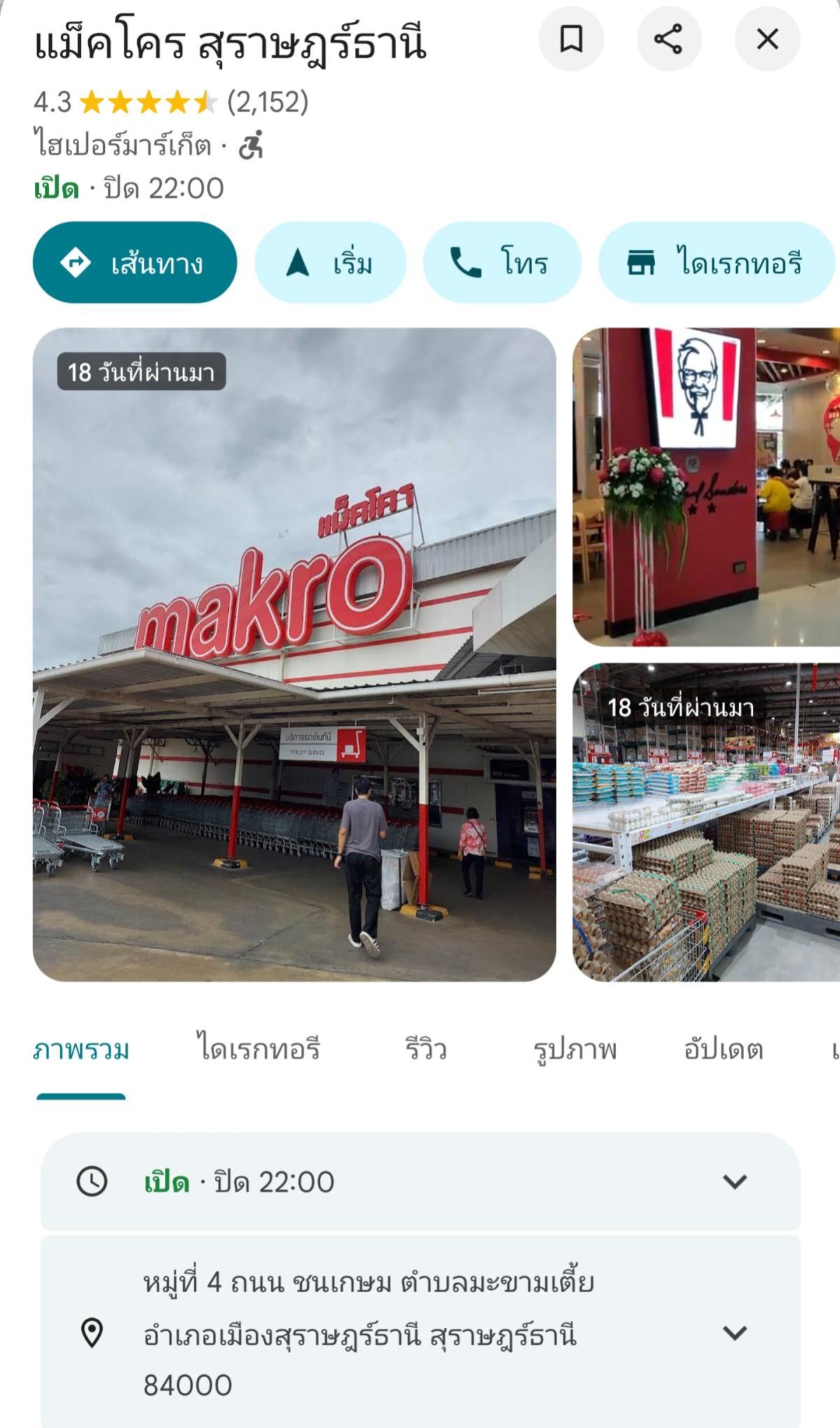Call the store using the phone icon
Image resolution: width=840 pixels, height=1428 pixels.
468,262
